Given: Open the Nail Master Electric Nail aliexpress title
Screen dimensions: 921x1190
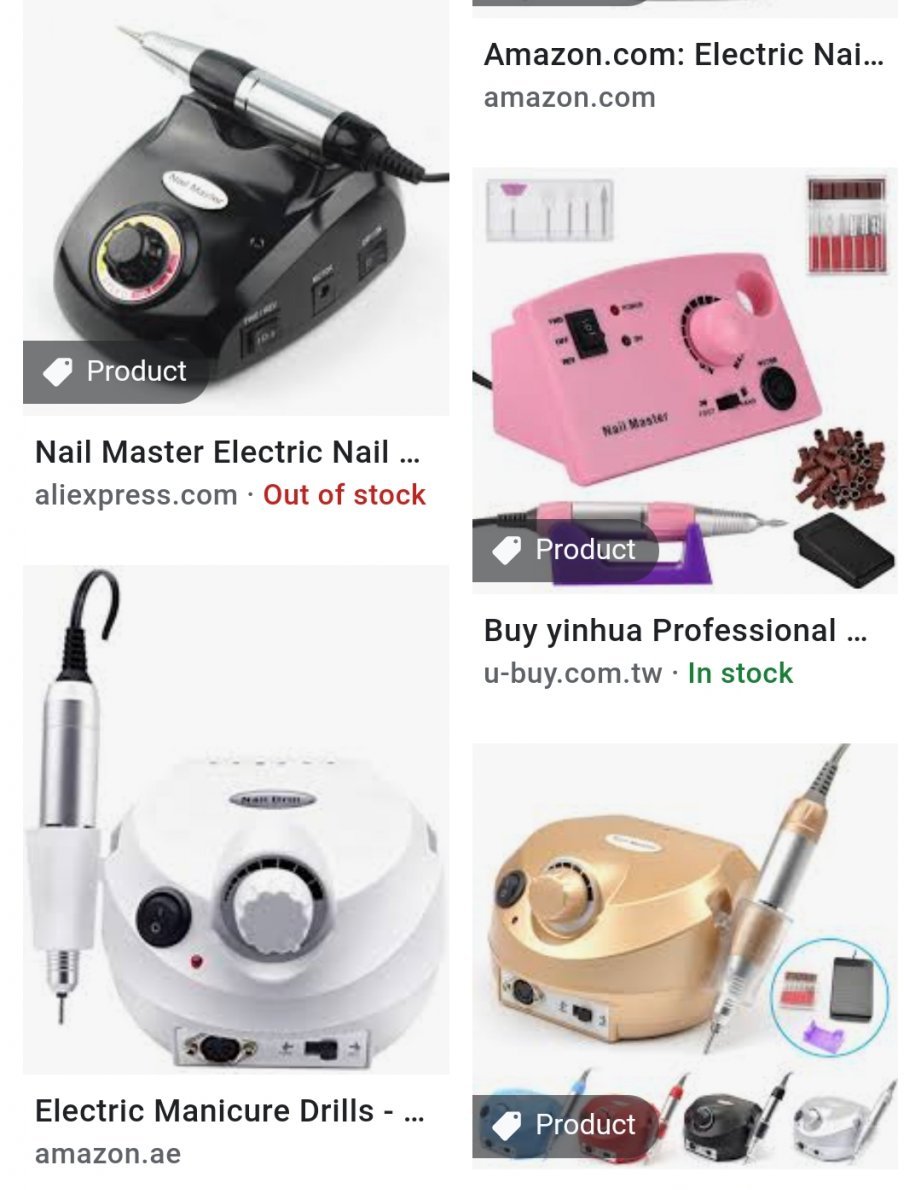Looking at the screenshot, I should pos(227,452).
